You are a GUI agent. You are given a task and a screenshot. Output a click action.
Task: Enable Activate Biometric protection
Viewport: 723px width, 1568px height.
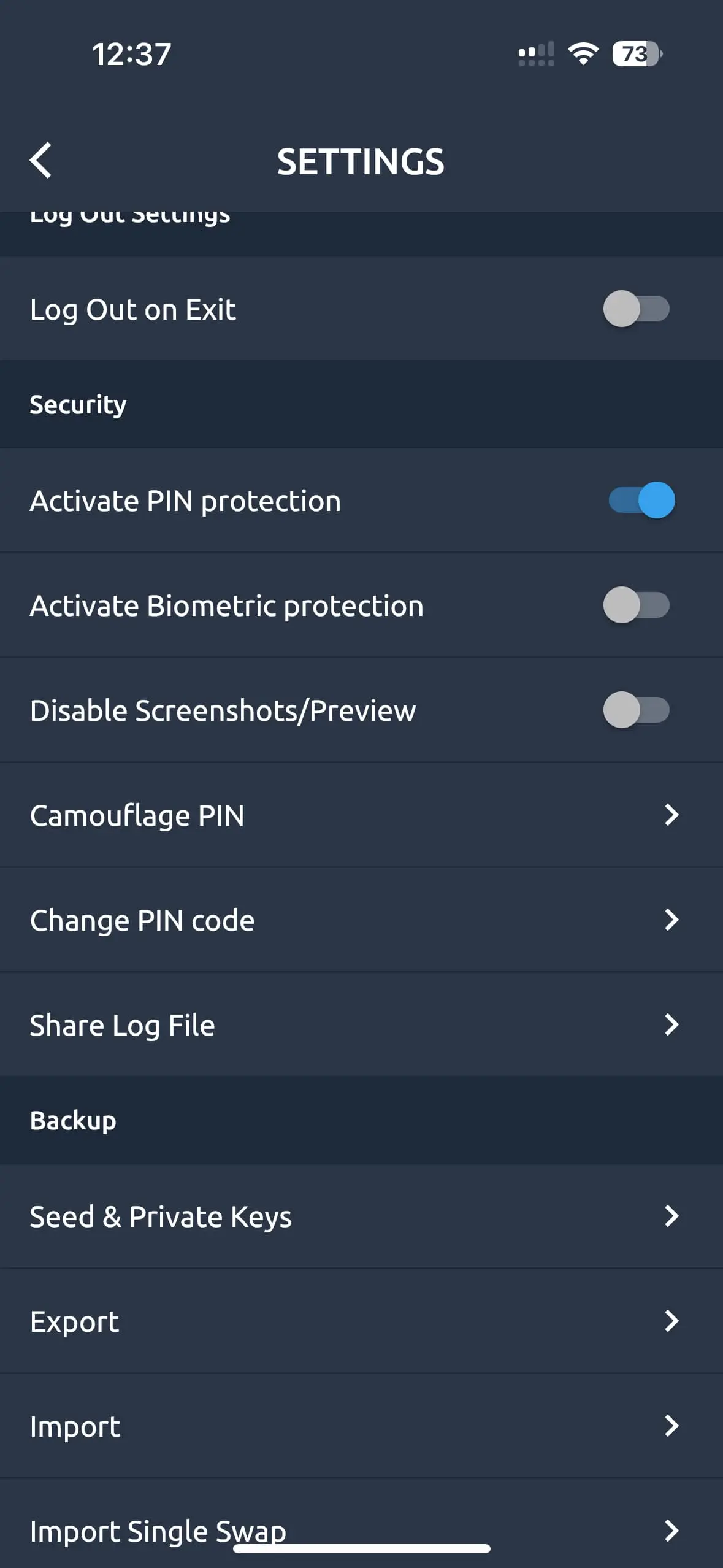tap(636, 606)
